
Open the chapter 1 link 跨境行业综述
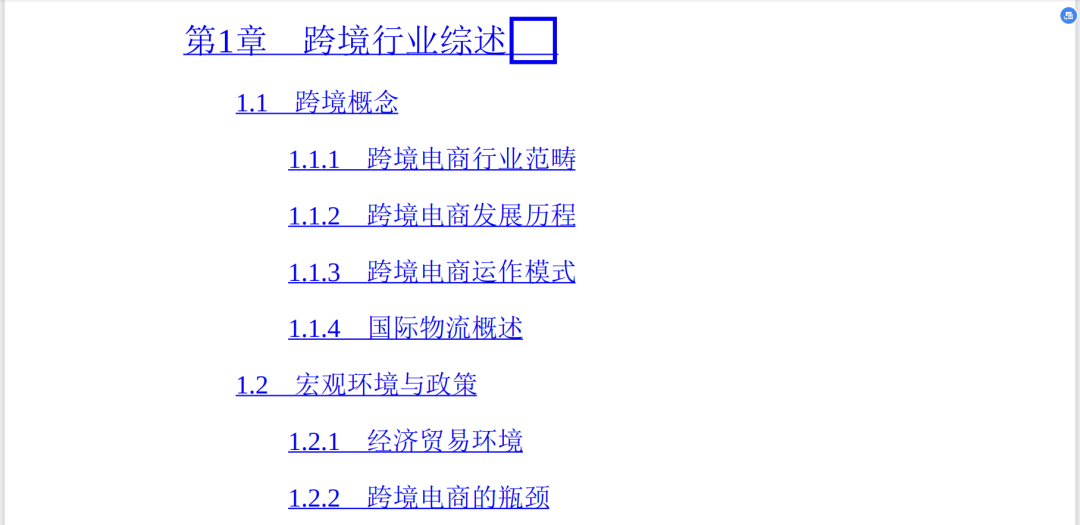(x=345, y=41)
